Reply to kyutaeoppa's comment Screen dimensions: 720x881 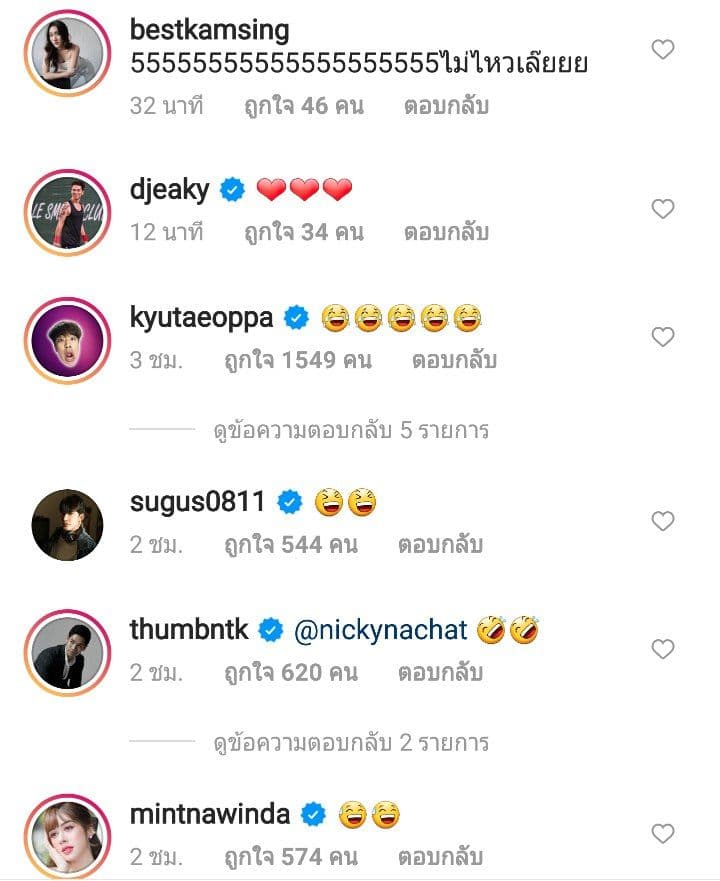click(x=454, y=360)
